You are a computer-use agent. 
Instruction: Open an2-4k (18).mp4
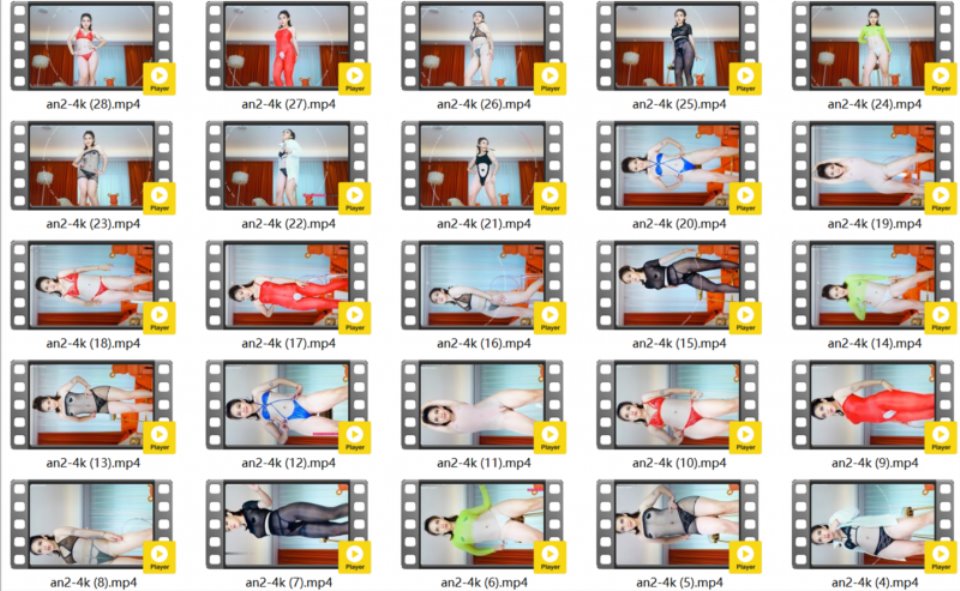click(x=91, y=285)
